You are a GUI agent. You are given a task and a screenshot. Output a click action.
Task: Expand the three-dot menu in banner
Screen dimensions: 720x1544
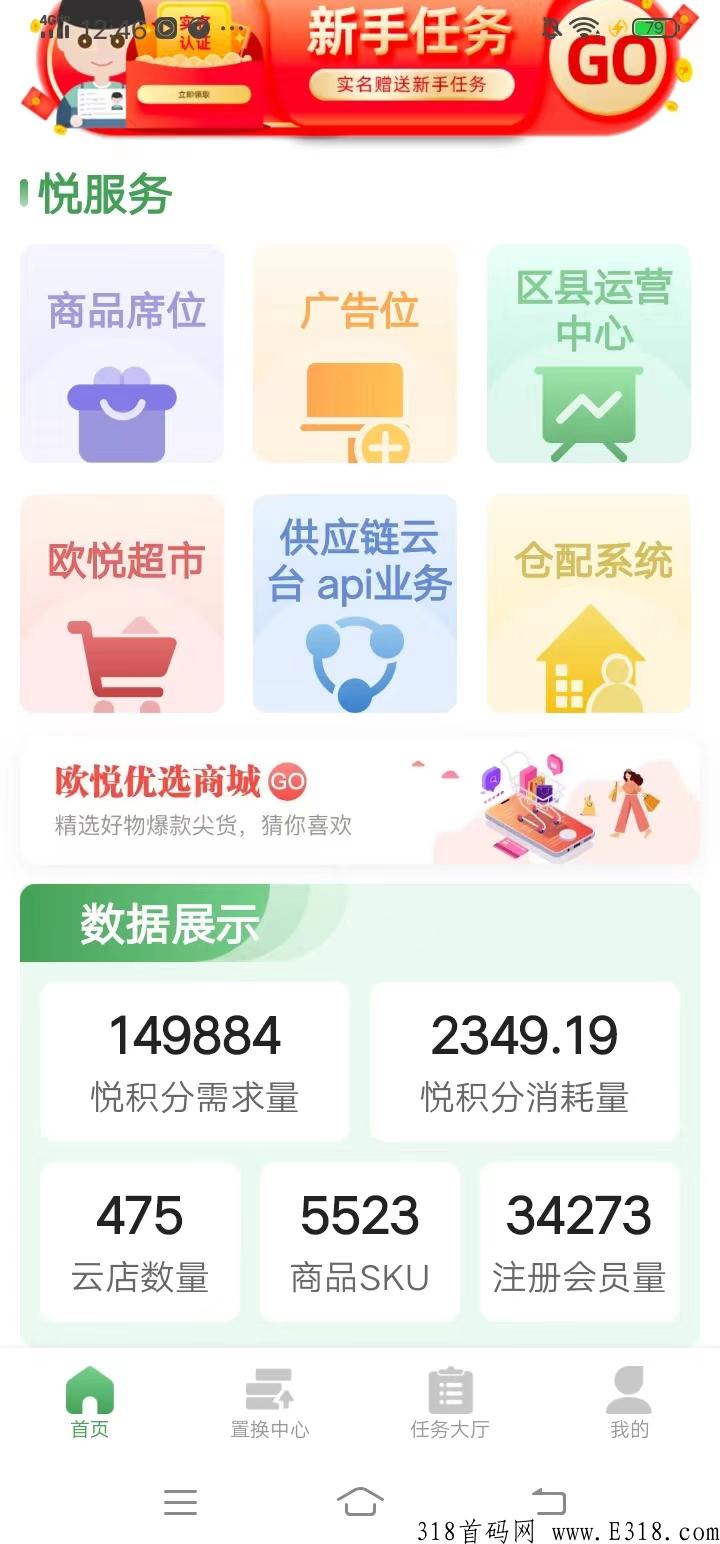(x=231, y=26)
